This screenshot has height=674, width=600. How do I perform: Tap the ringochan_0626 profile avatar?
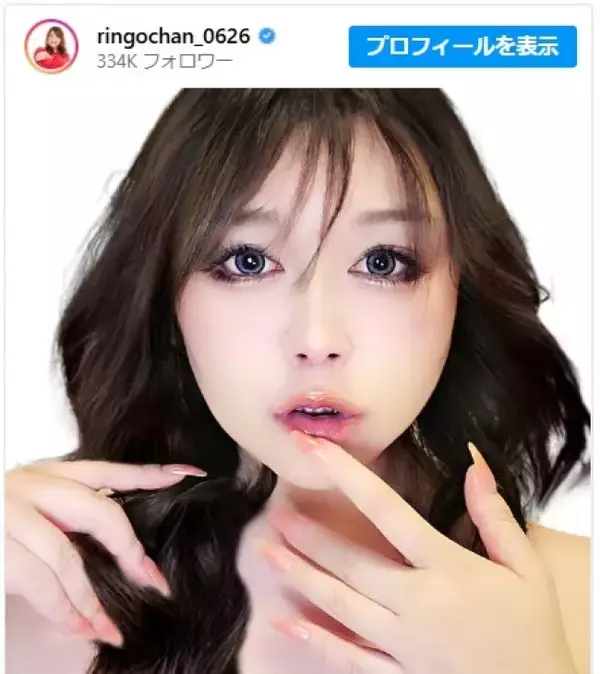pos(51,46)
